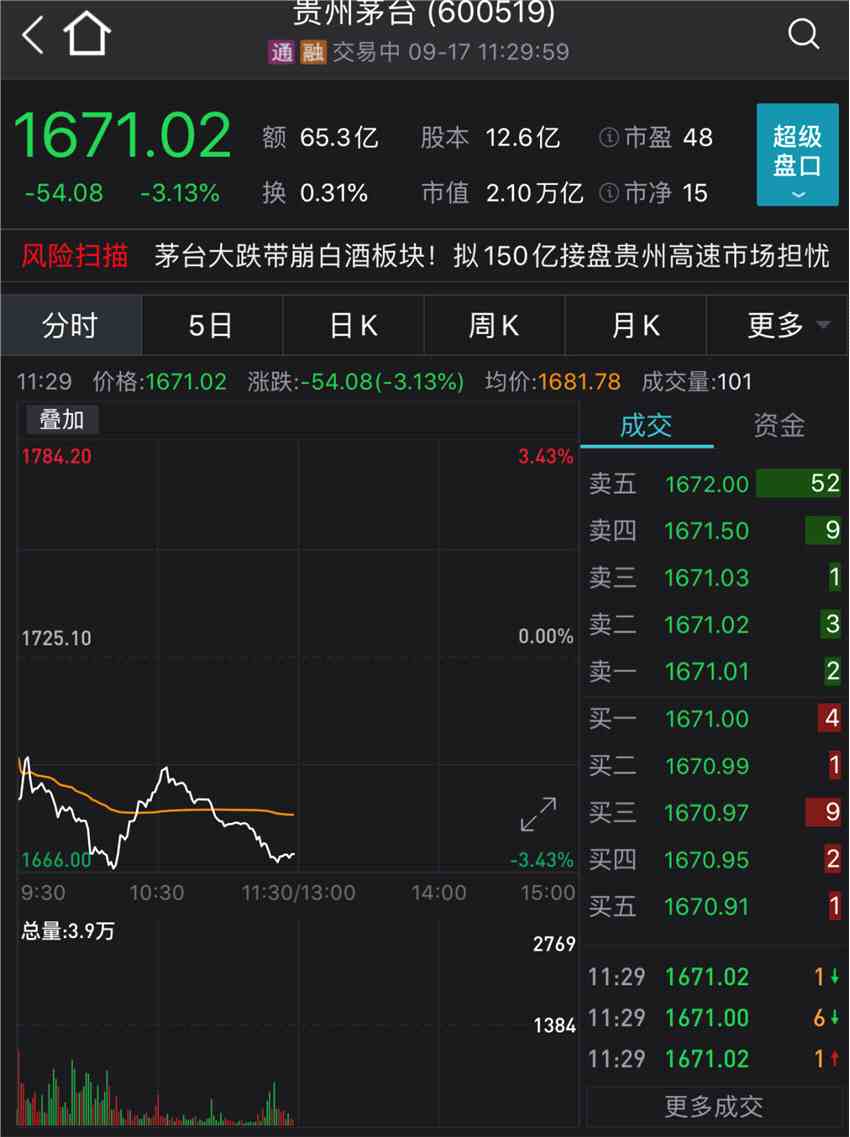
Task: Open the 5日 five-day chart tab
Action: (211, 325)
